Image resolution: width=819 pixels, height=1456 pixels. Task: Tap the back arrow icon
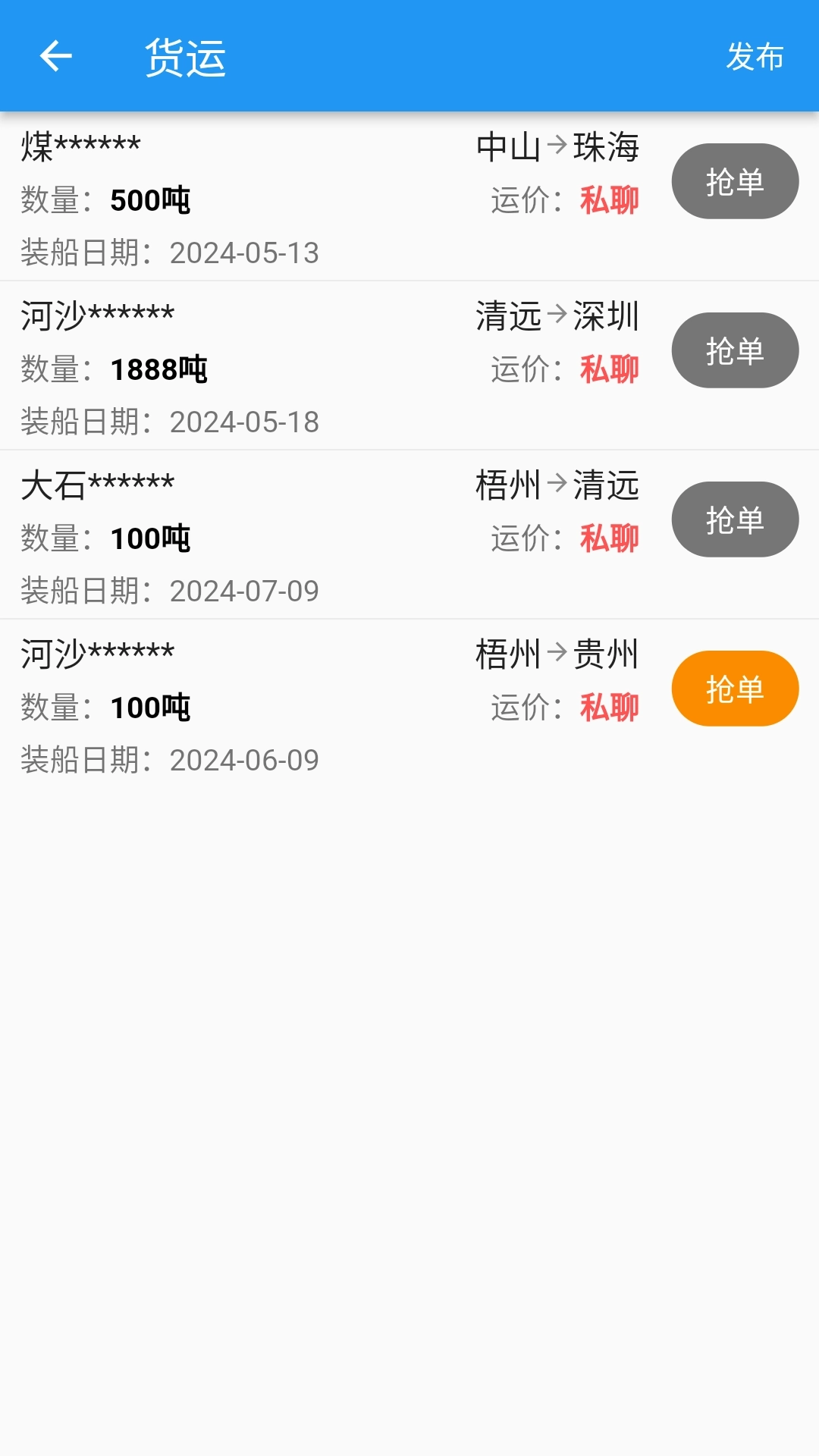(x=54, y=55)
